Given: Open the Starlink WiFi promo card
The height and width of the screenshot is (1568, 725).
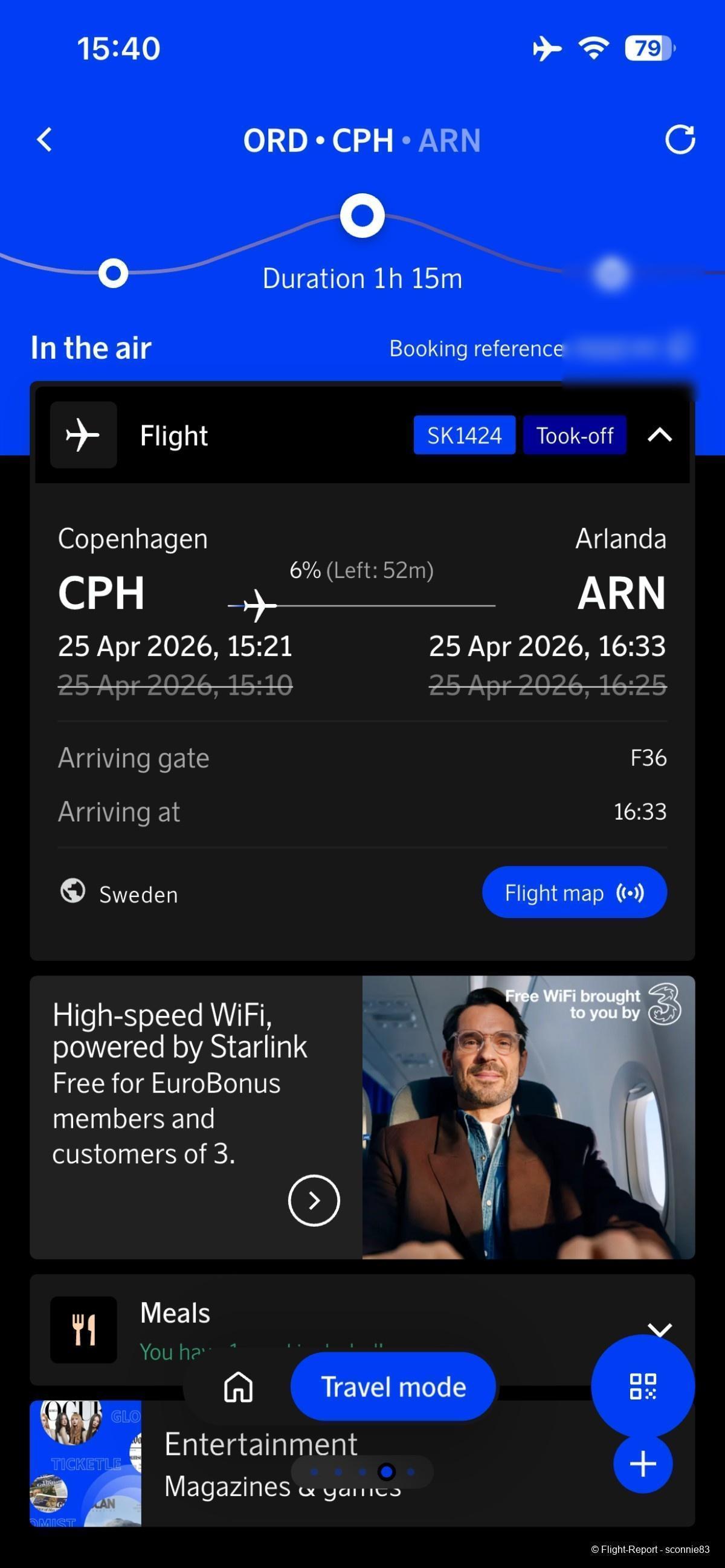Looking at the screenshot, I should 362,1117.
